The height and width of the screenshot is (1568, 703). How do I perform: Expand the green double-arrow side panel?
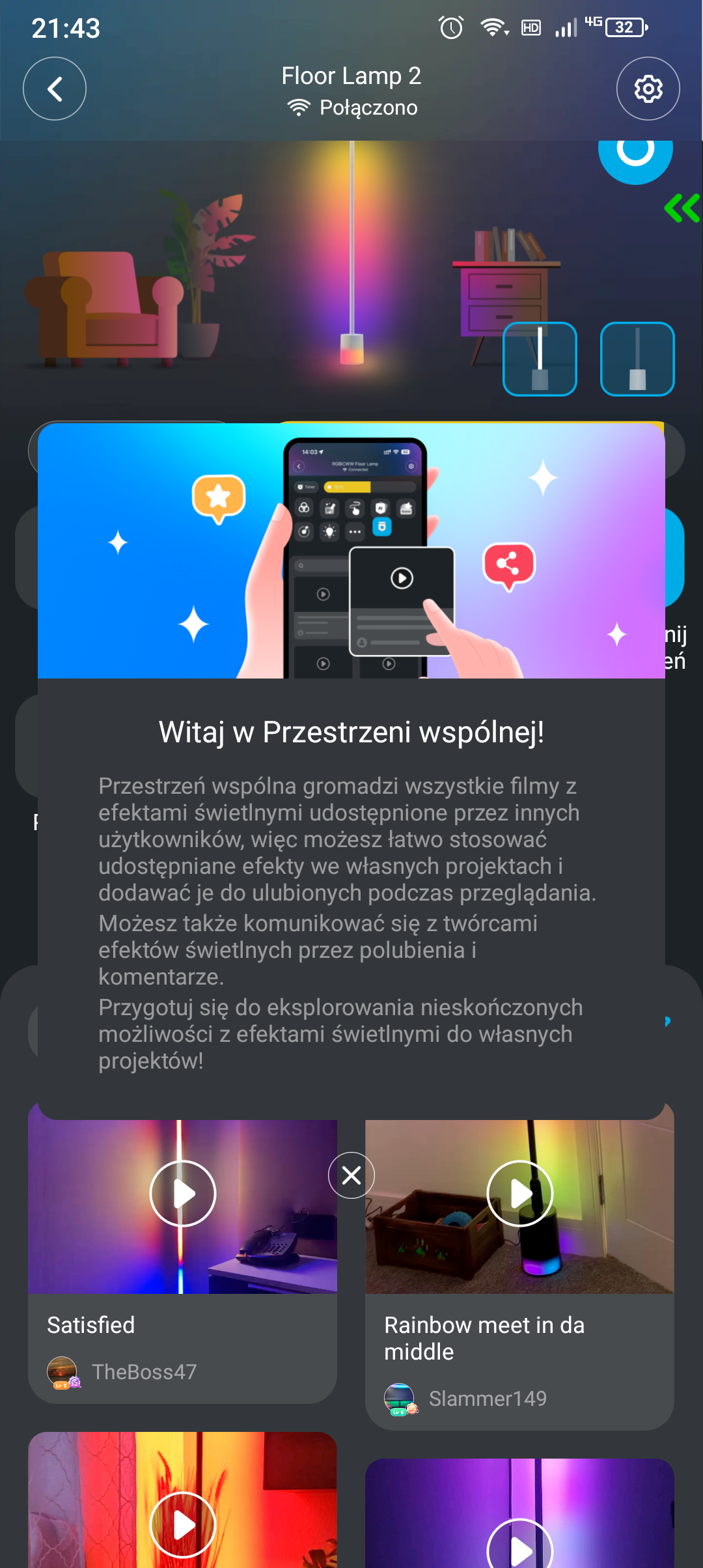click(682, 208)
